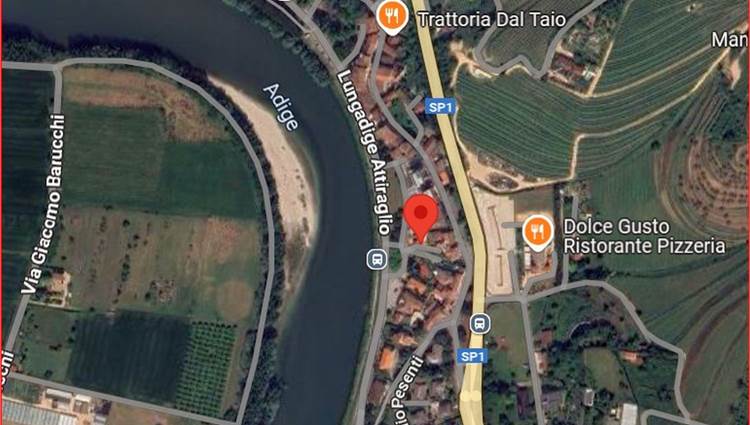
Task: Select the Dolce Gusto Ristorante Pizzeria marker
Action: pyautogui.click(x=537, y=232)
